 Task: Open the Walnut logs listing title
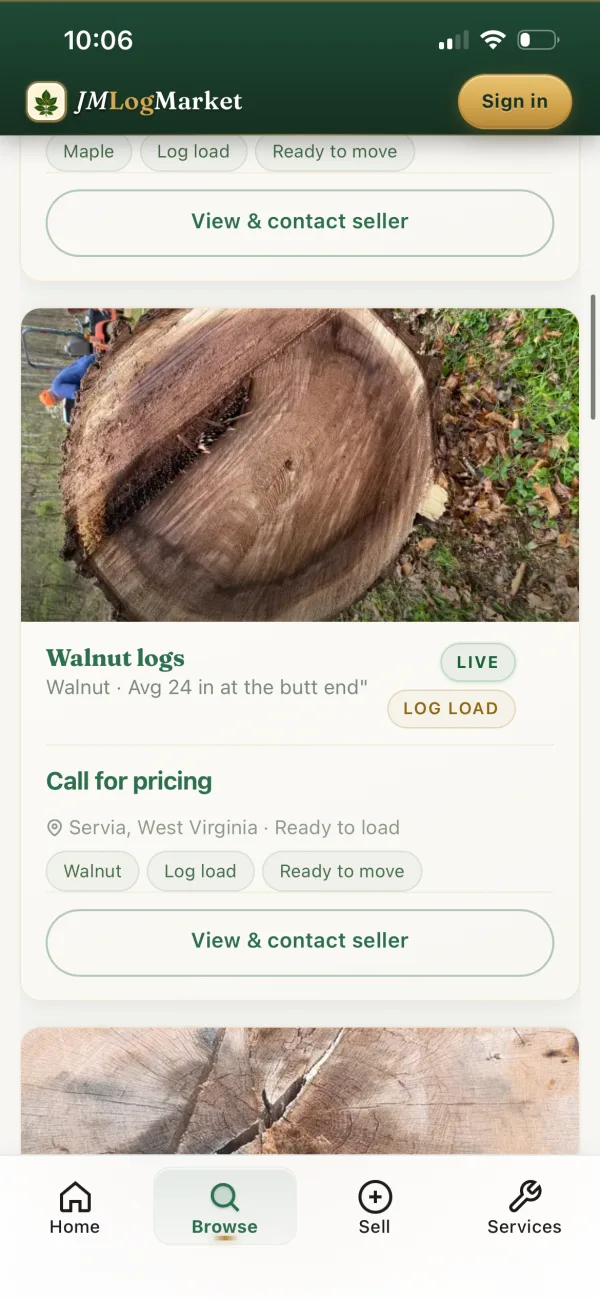[x=116, y=658]
